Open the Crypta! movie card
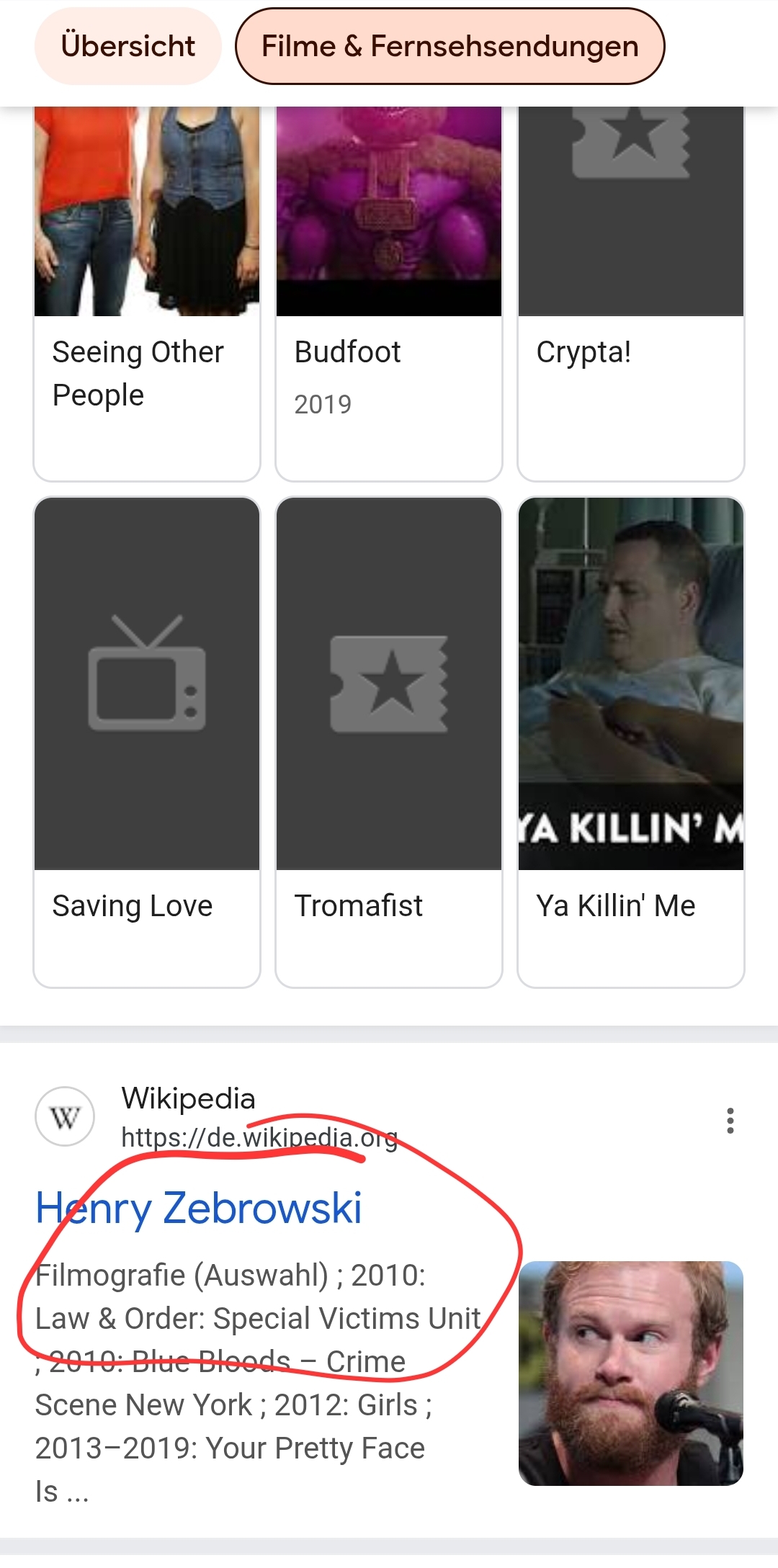 pos(631,295)
